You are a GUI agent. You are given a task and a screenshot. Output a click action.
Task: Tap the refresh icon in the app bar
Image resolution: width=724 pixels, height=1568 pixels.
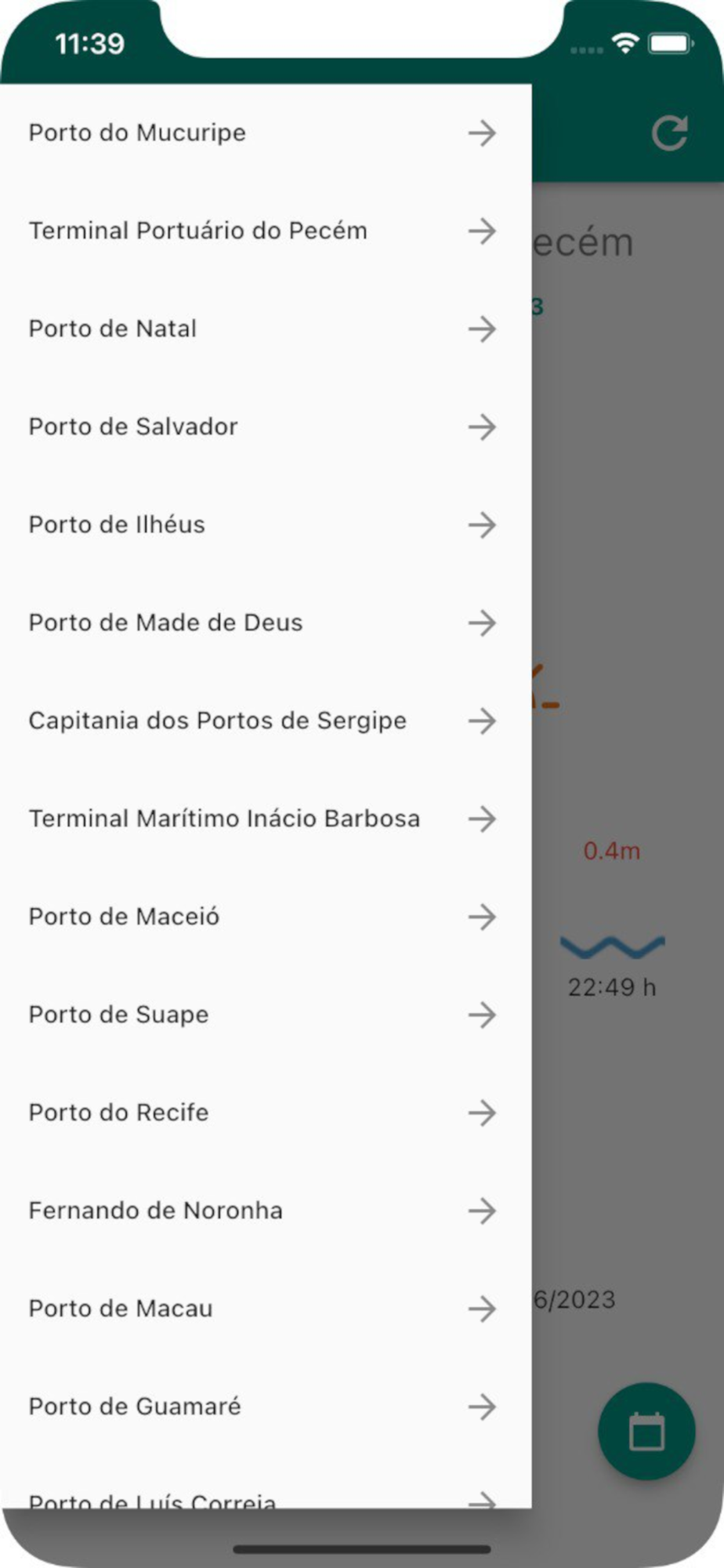coord(669,133)
